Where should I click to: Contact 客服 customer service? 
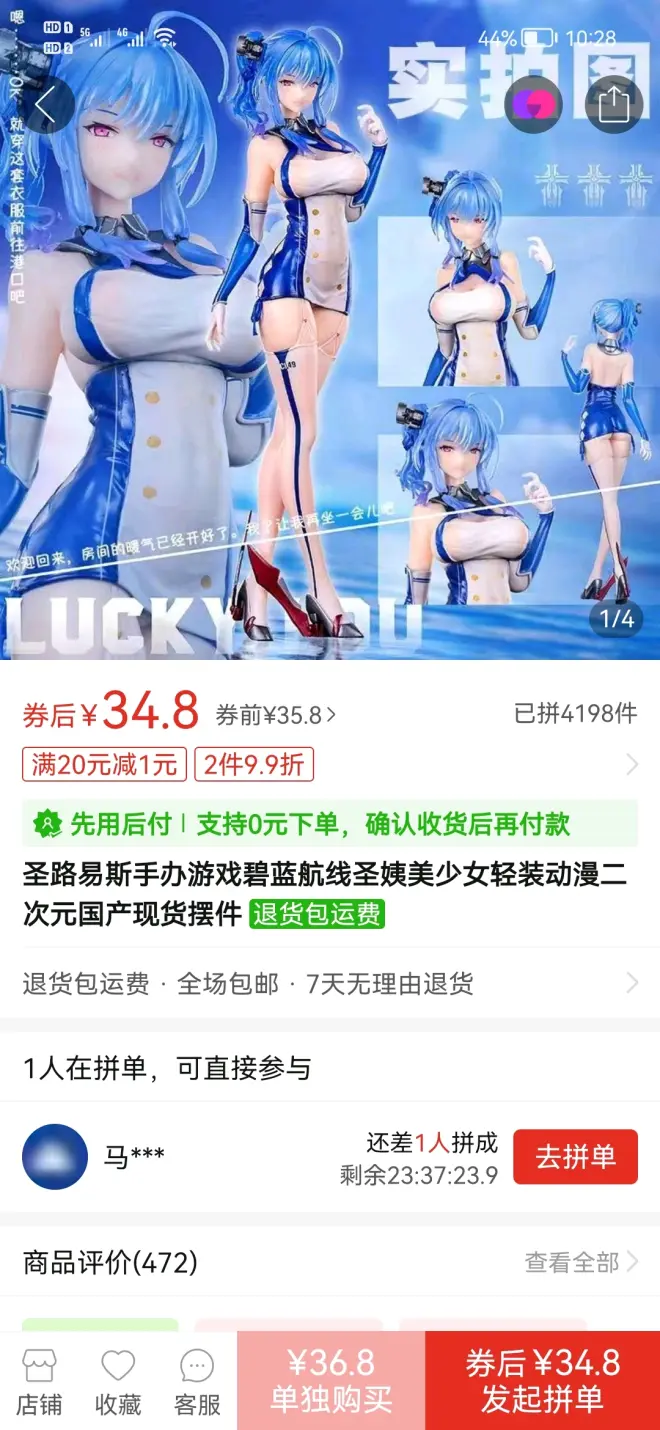click(197, 1382)
